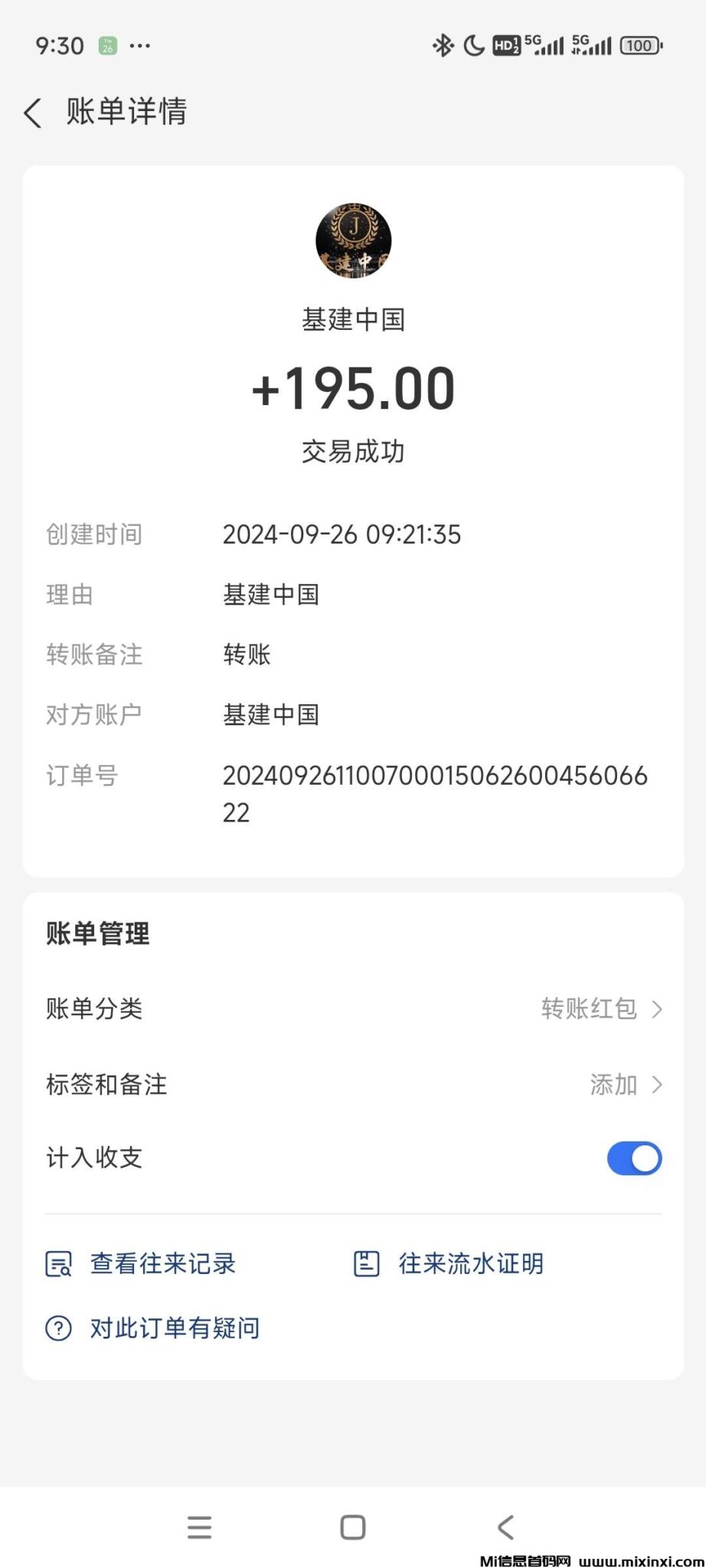Tap the back arrow to leave bill details
The image size is (706, 1568).
coord(32,113)
